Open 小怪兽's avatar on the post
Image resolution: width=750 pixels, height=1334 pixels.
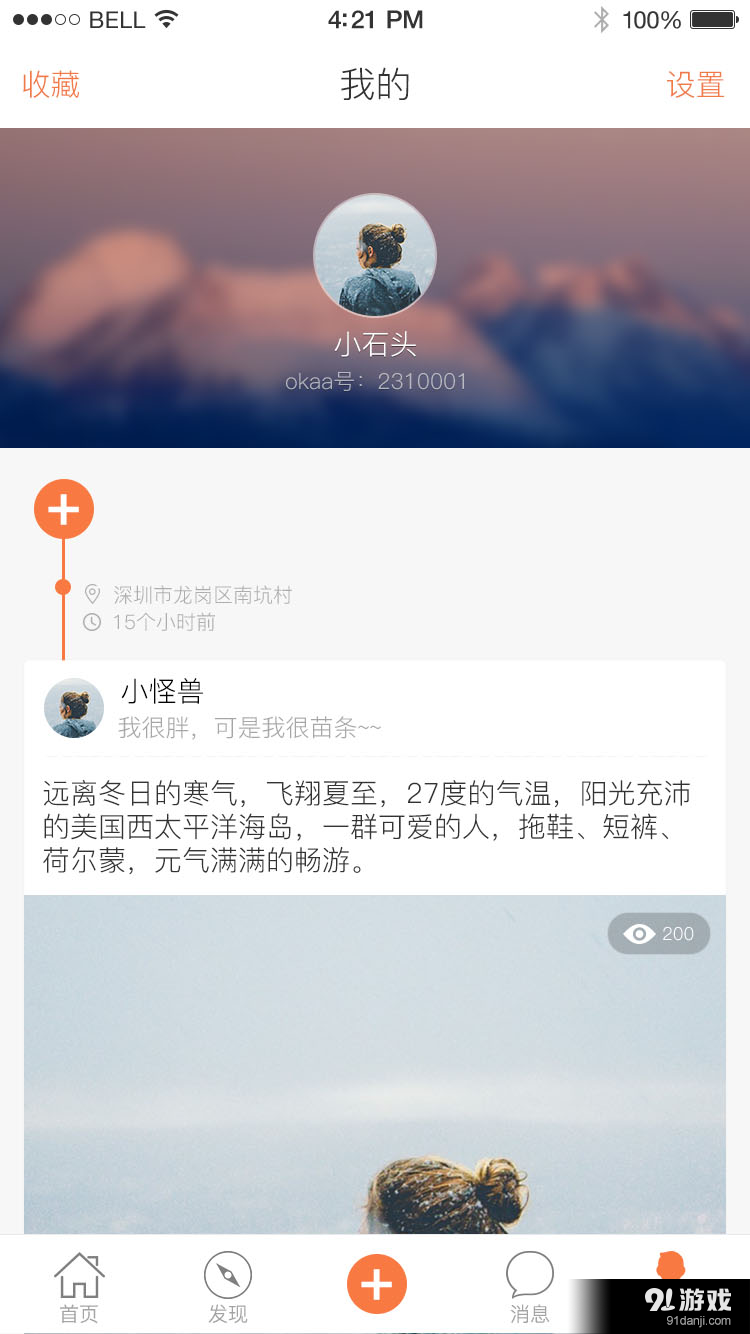[x=74, y=708]
